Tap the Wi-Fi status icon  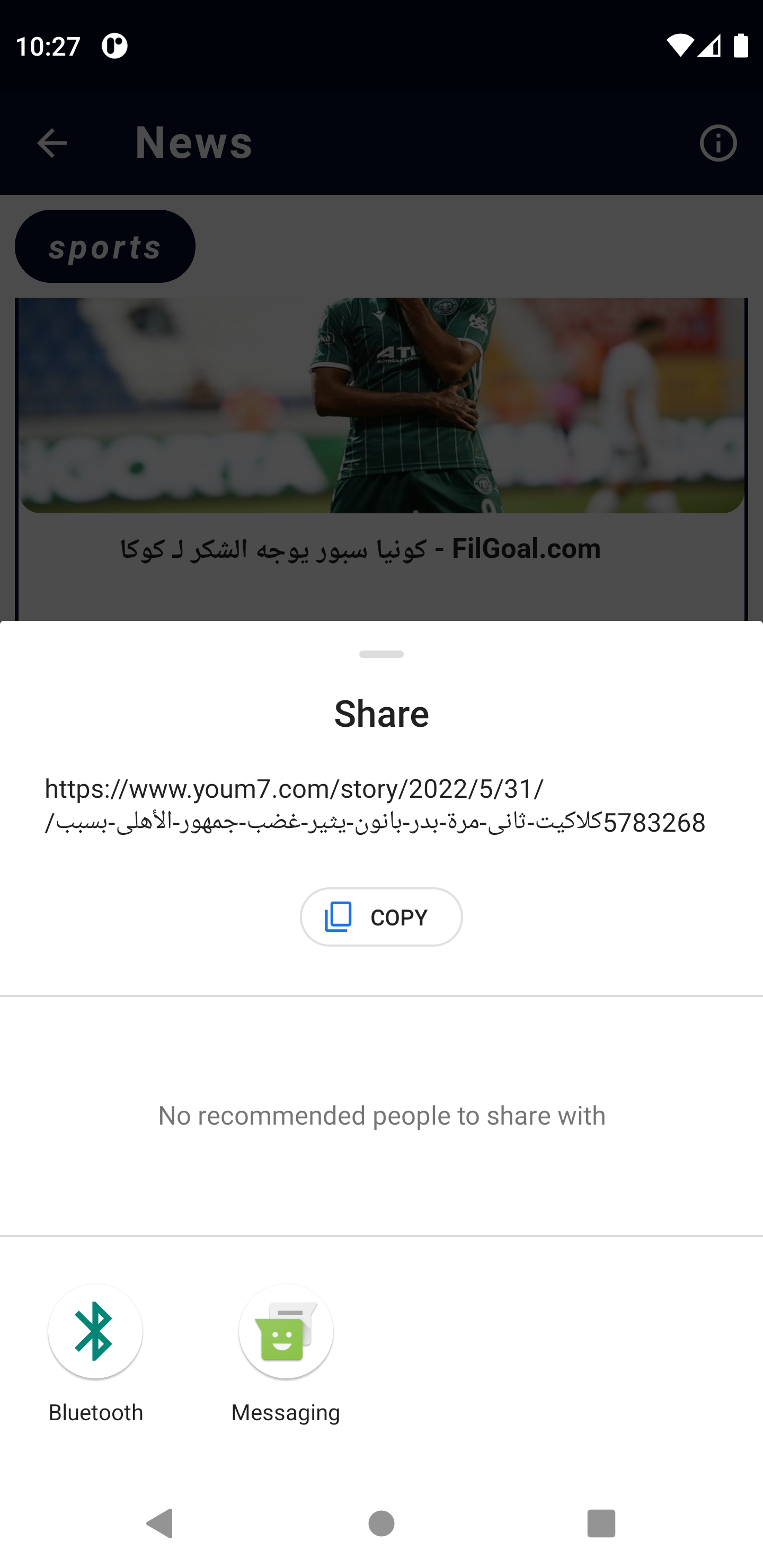(x=680, y=44)
